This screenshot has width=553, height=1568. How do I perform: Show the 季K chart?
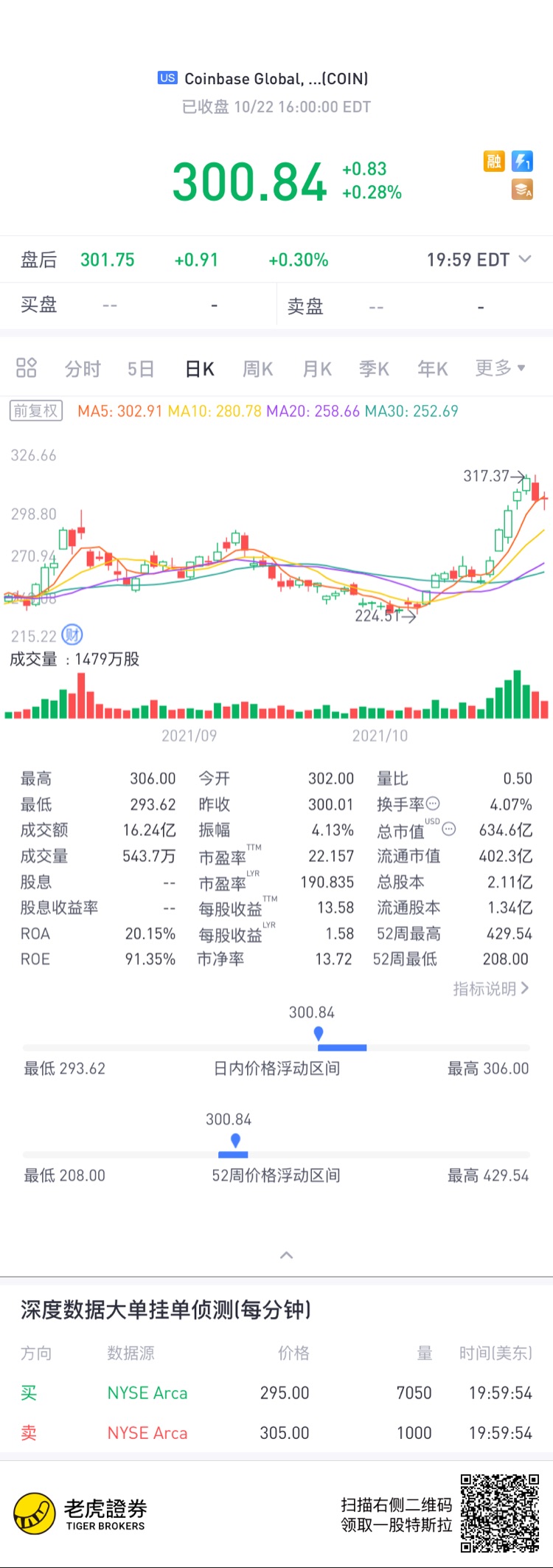coord(374,368)
